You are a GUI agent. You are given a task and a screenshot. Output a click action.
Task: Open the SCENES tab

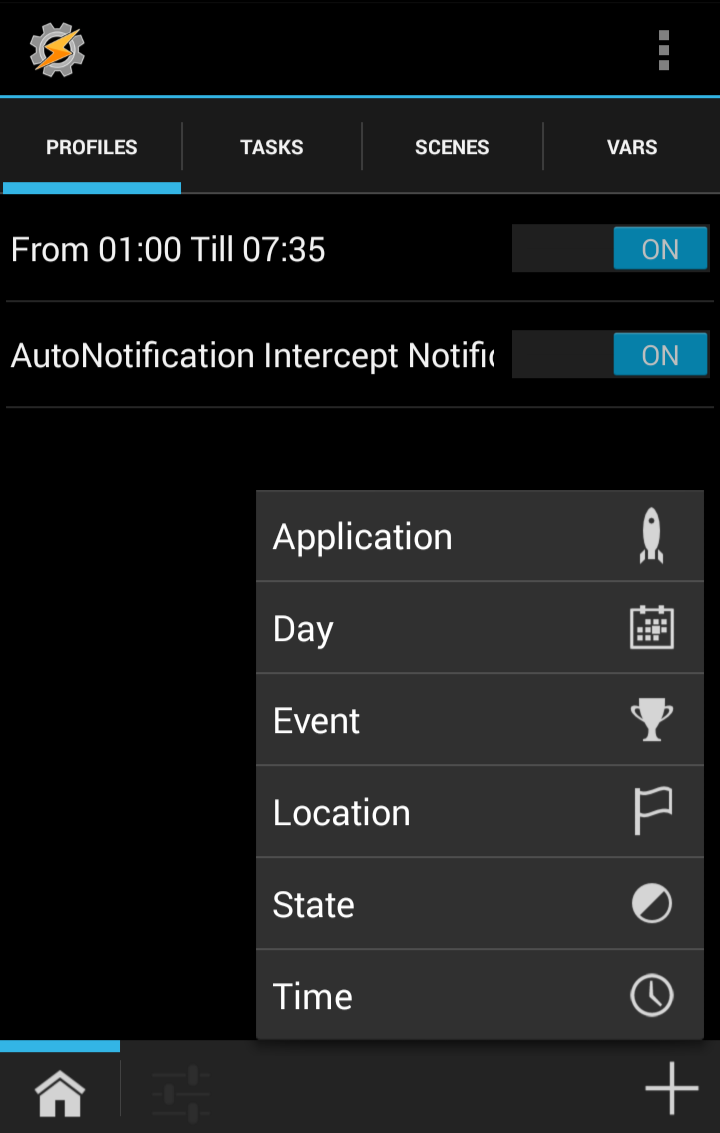[x=452, y=146]
